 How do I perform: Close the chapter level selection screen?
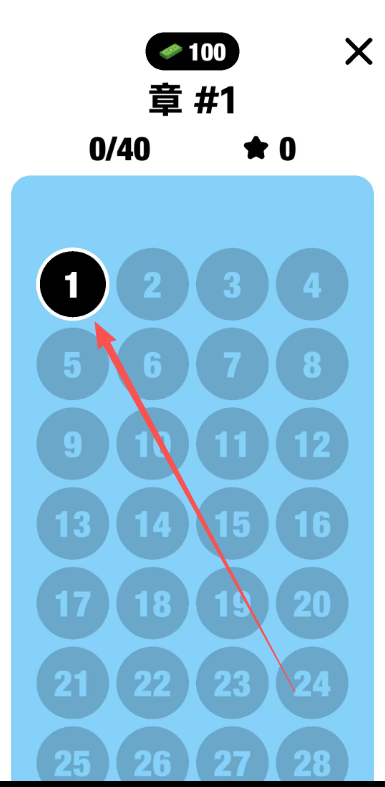[x=359, y=52]
